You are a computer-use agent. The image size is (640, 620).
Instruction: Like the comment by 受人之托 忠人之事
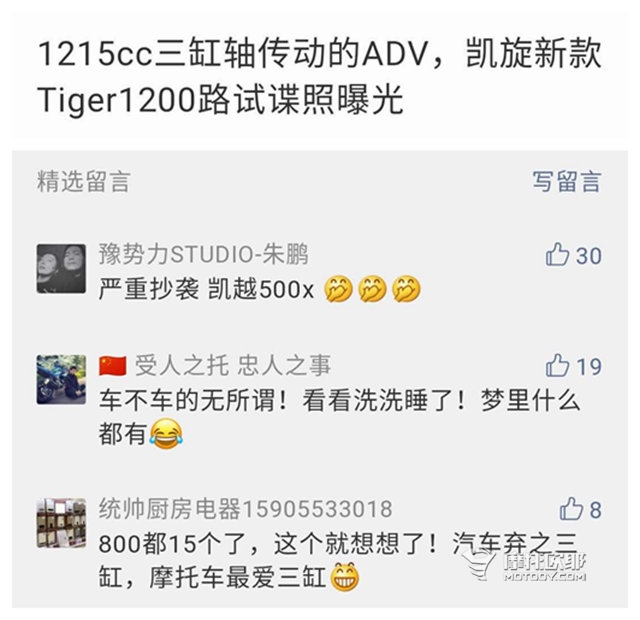click(558, 366)
